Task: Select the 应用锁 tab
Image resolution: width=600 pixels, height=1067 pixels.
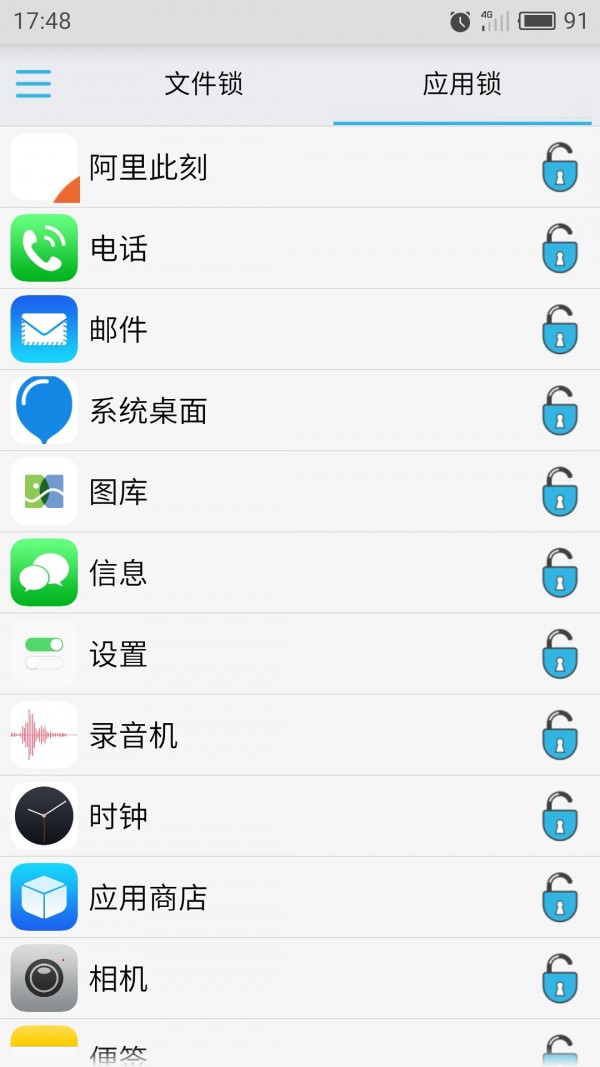Action: tap(462, 84)
